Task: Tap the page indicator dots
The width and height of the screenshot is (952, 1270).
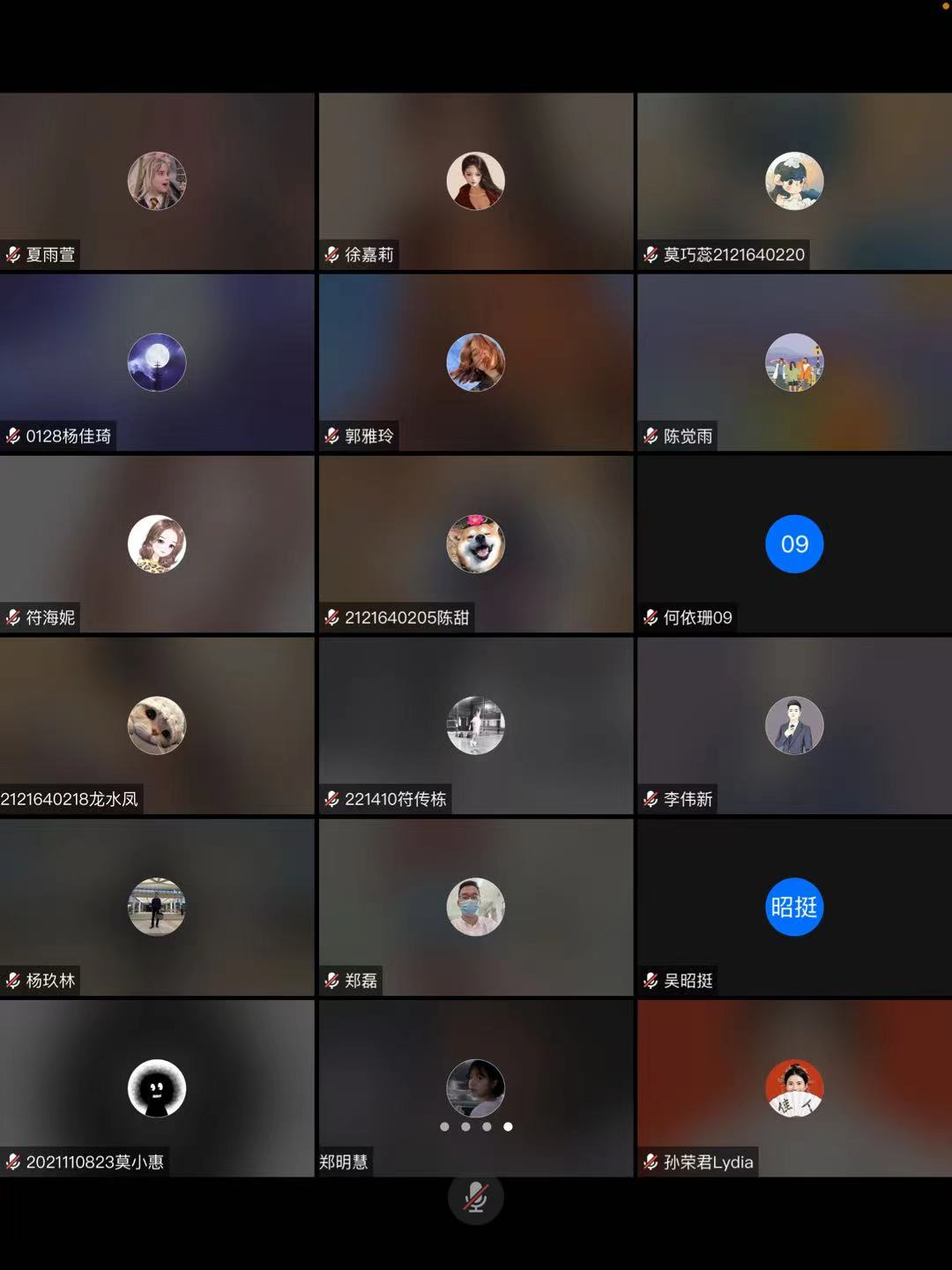Action: pyautogui.click(x=476, y=1126)
